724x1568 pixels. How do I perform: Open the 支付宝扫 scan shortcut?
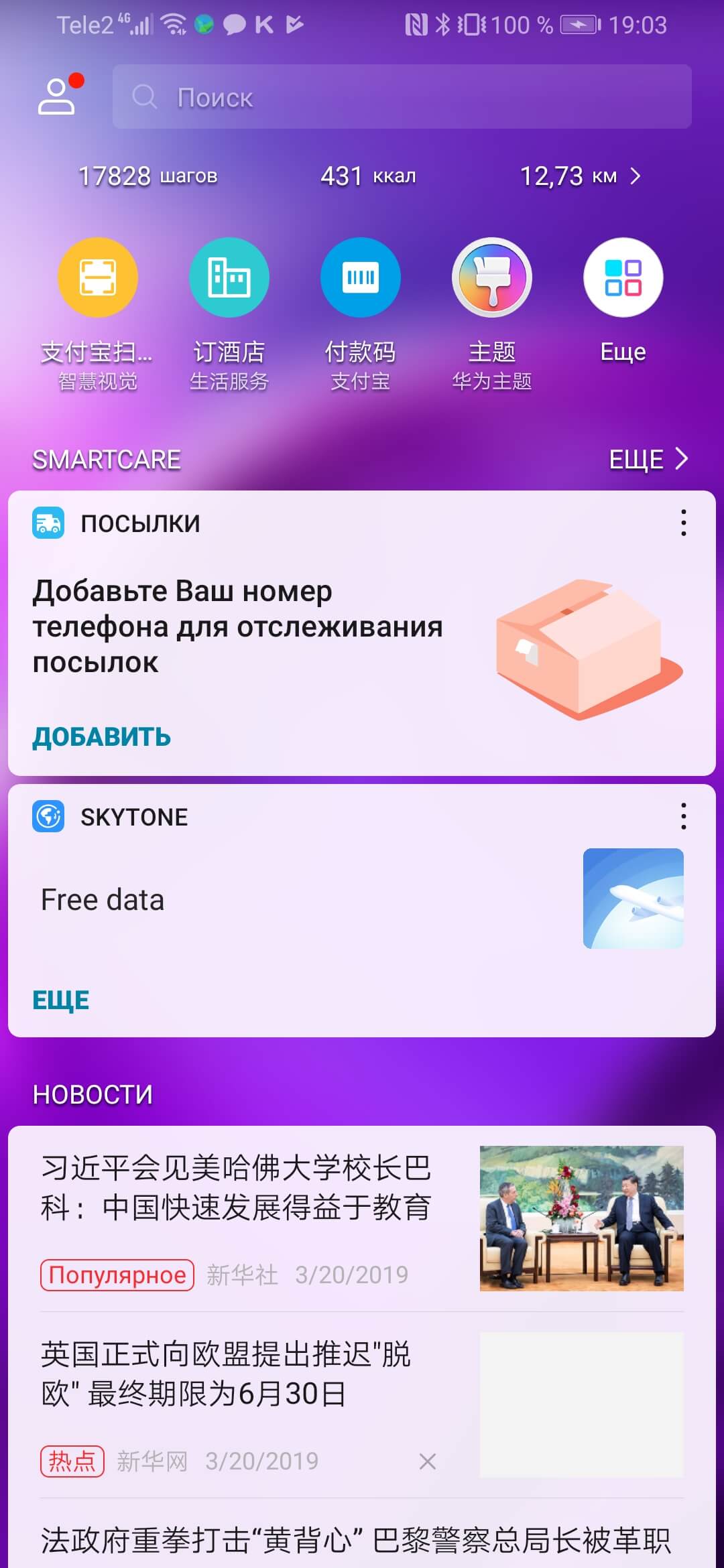pos(98,278)
